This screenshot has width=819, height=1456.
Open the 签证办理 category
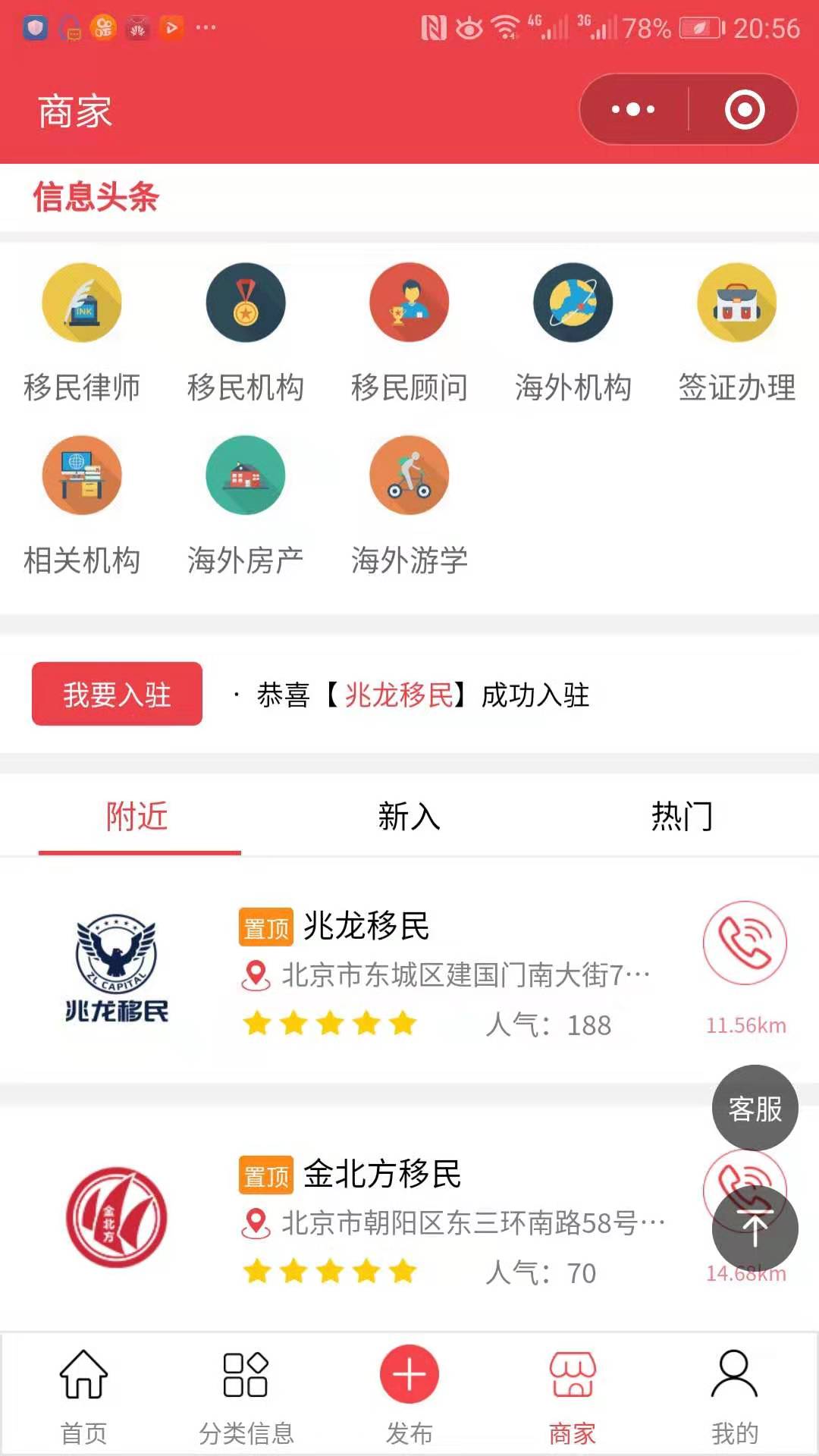click(737, 333)
